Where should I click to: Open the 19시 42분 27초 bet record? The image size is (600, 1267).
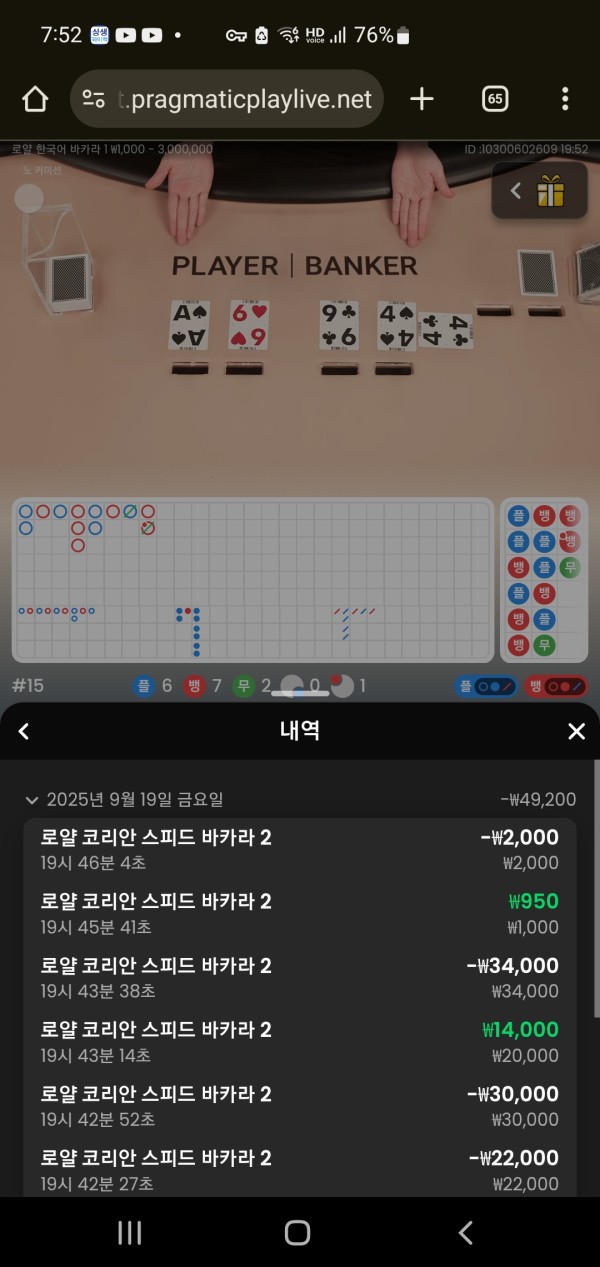click(x=299, y=1170)
